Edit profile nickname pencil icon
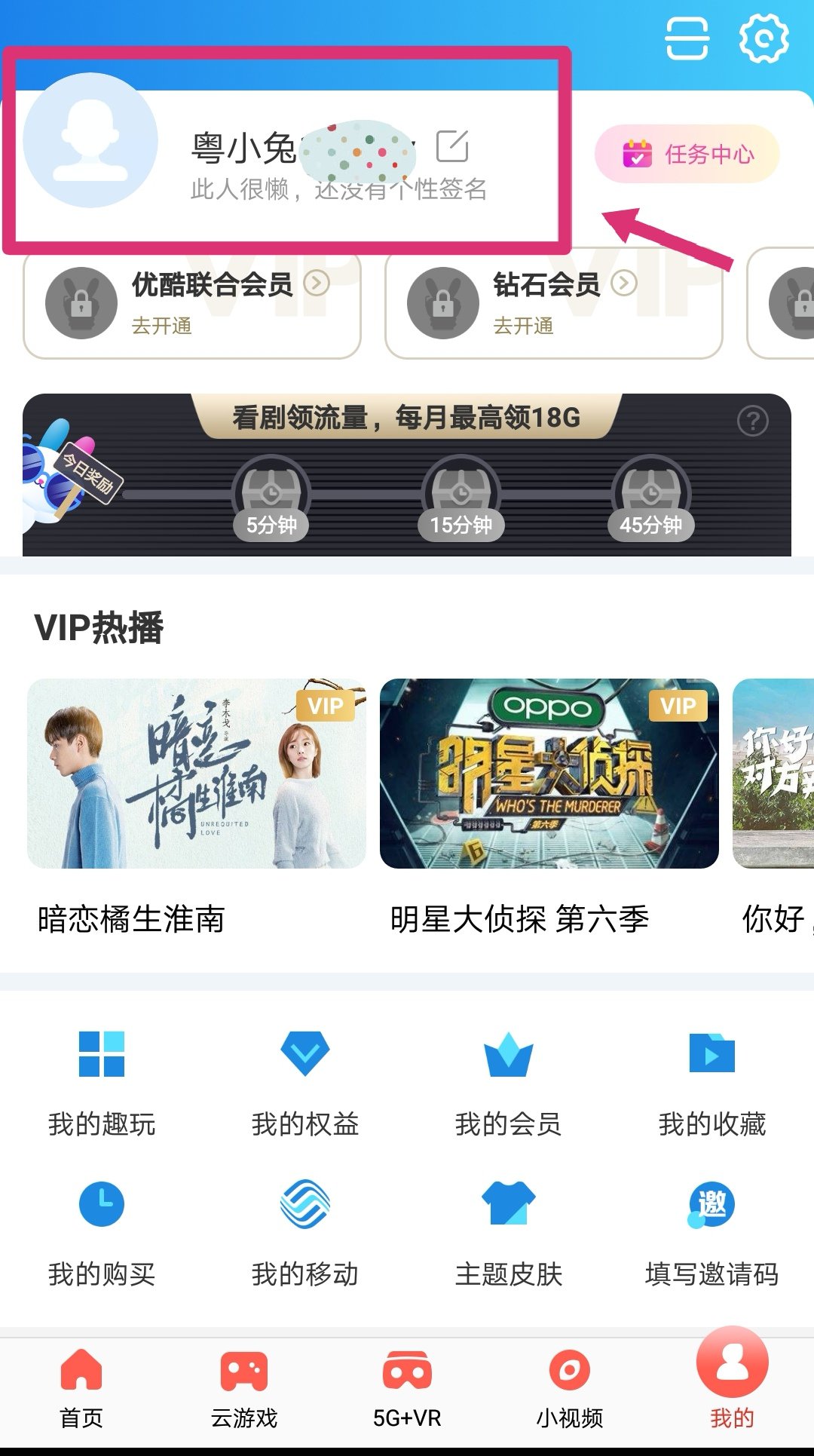The image size is (814, 1456). click(452, 146)
